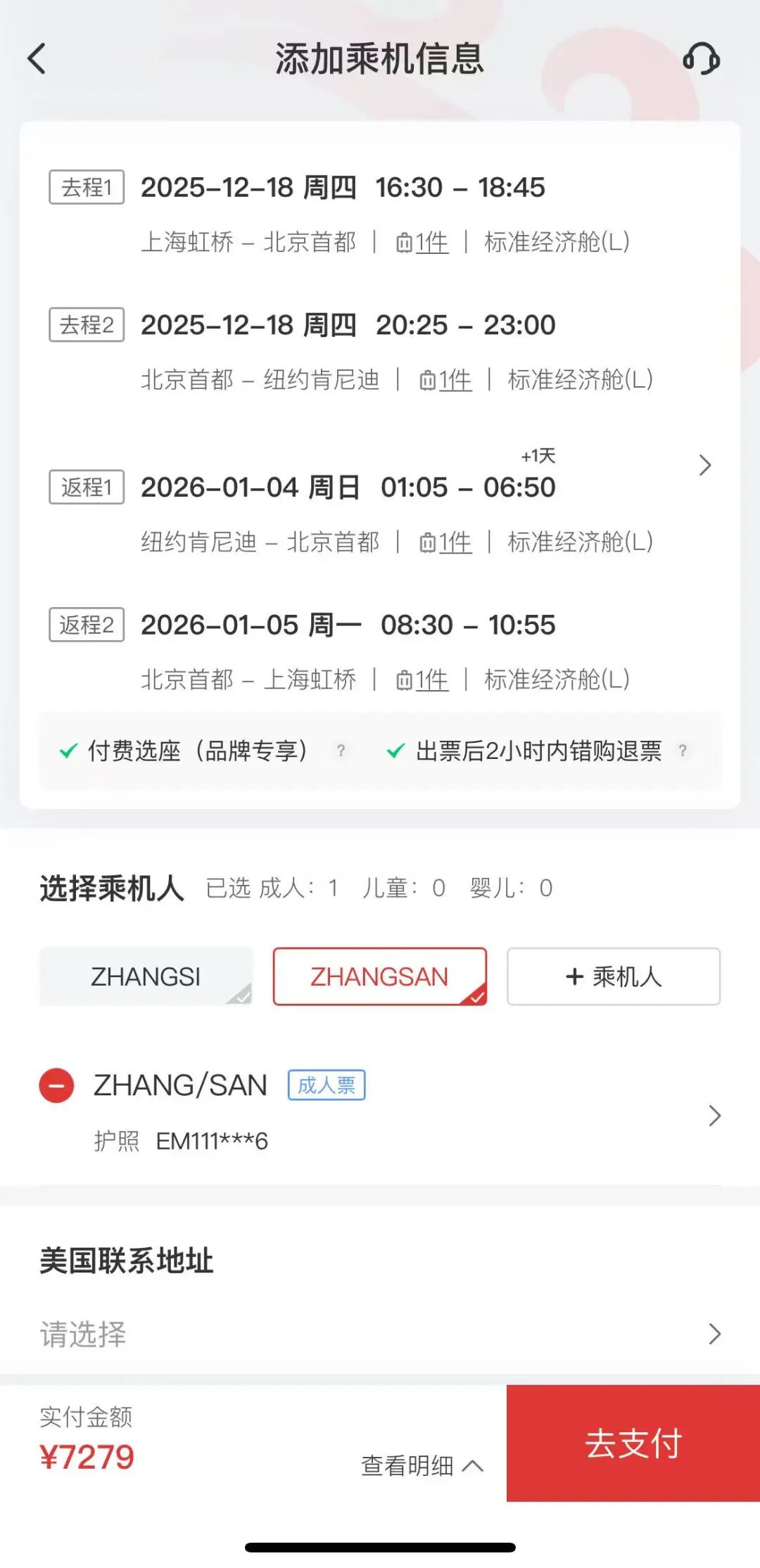Viewport: 760px width, 1568px height.
Task: Open flight itinerary details chevron
Action: 705,465
